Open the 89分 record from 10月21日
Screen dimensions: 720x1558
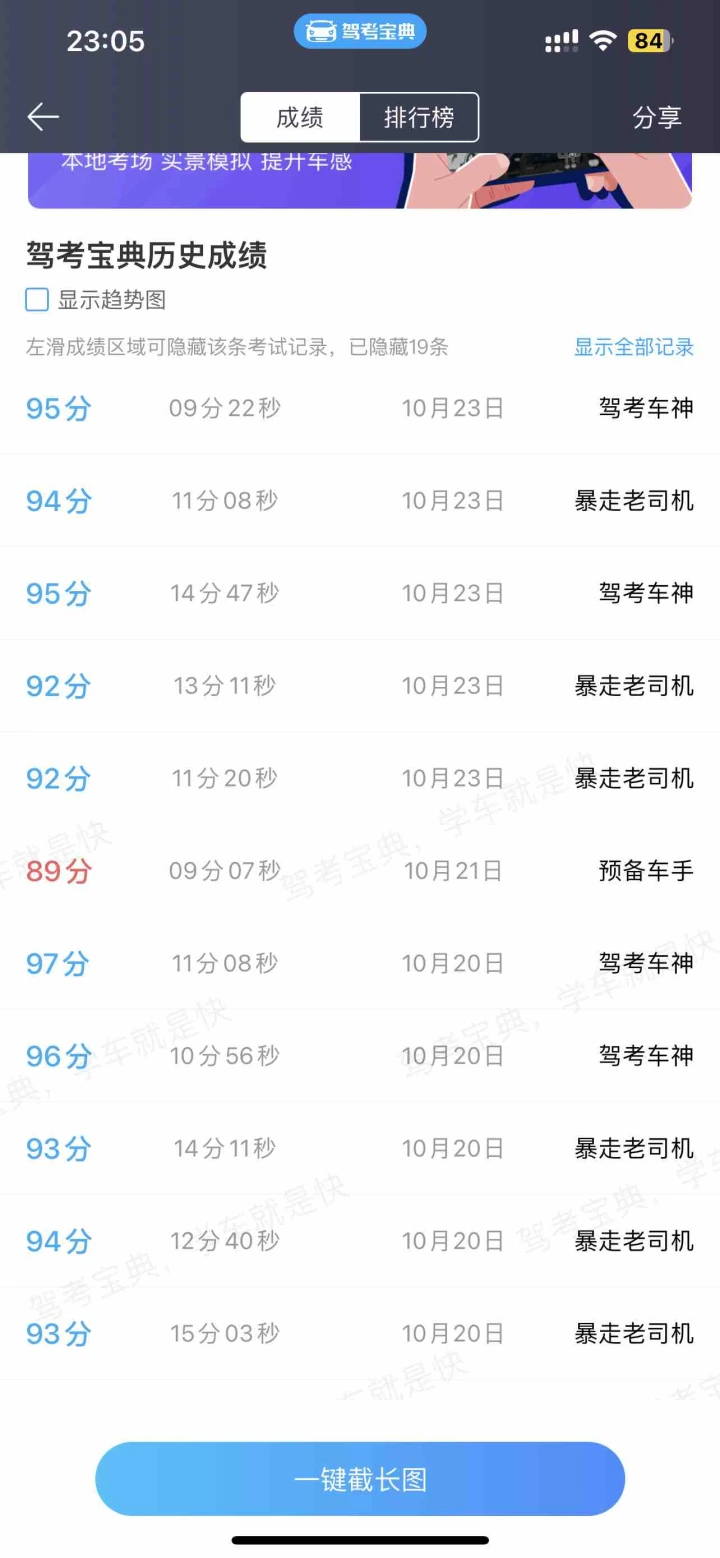coord(360,871)
